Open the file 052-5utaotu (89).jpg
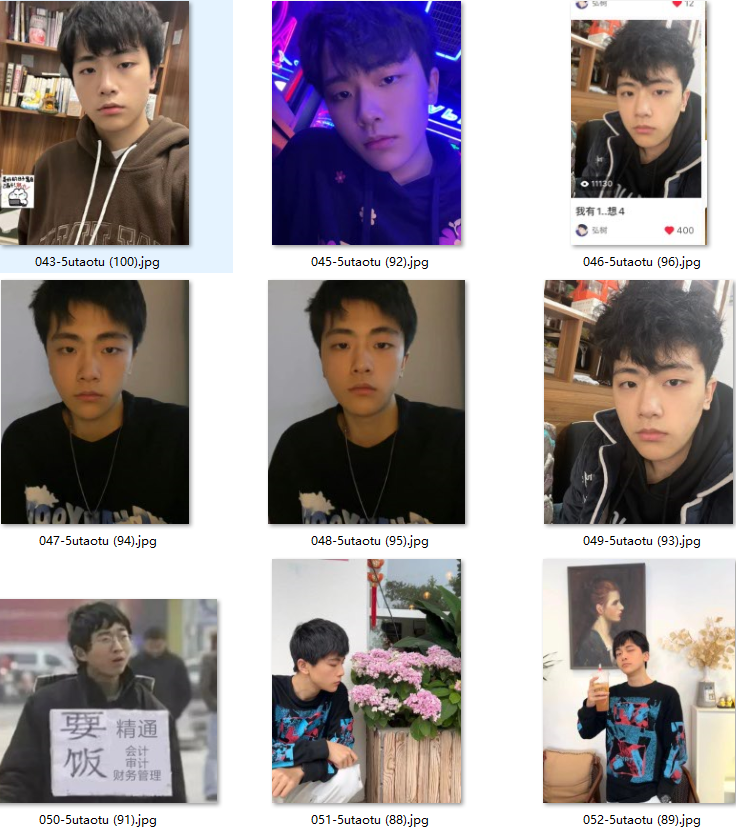Viewport: 736px width, 828px height. [x=639, y=681]
